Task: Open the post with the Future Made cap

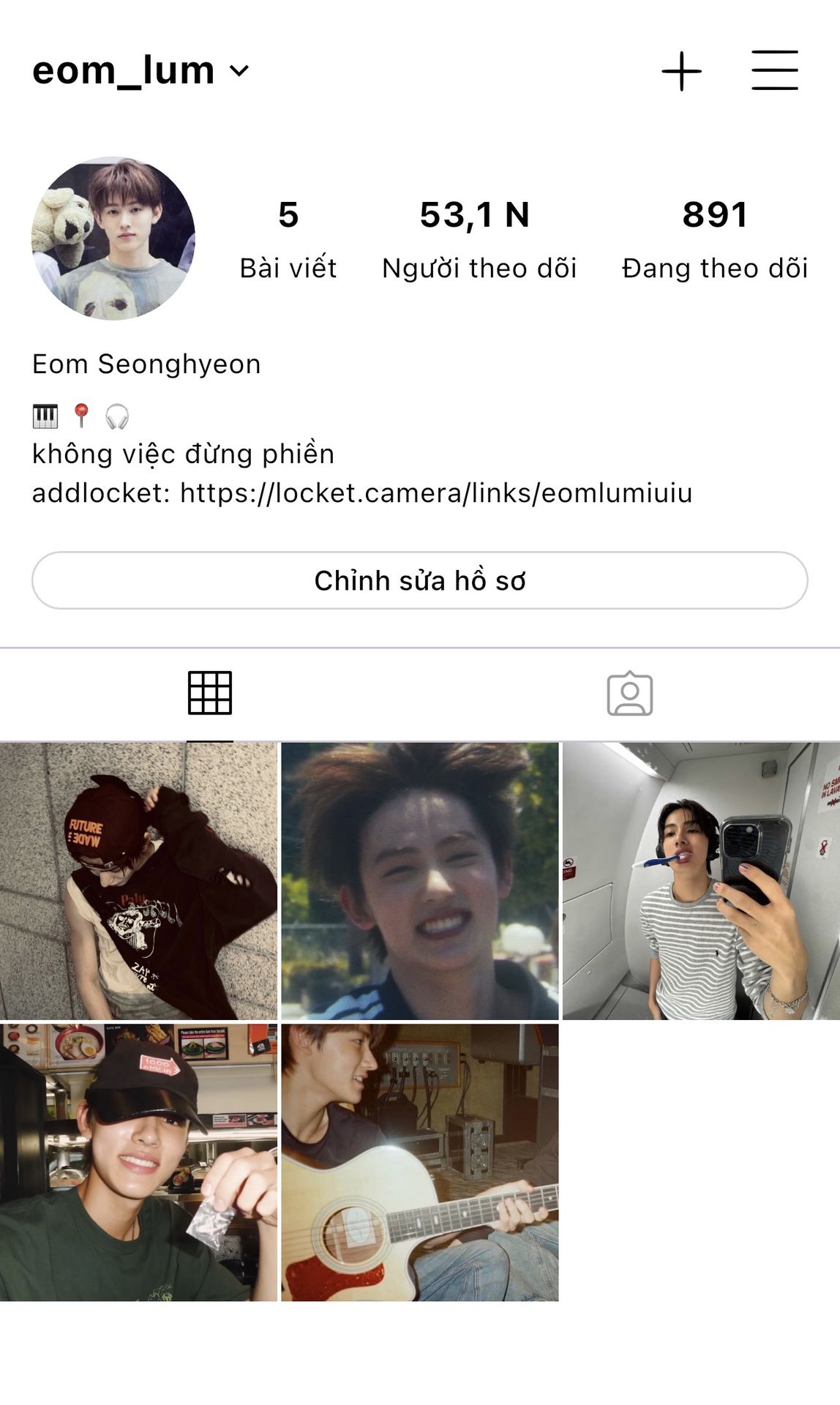Action: tap(139, 881)
